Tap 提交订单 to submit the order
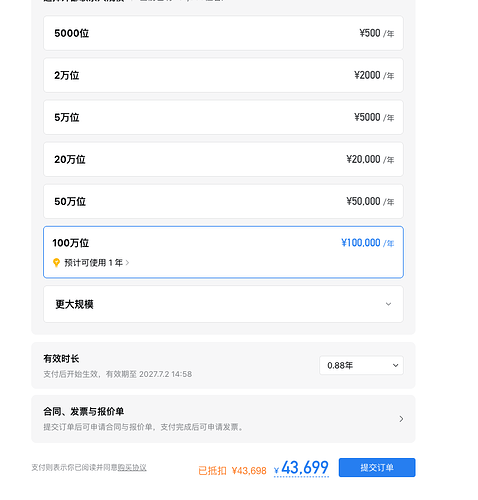This screenshot has height=500, width=478. pyautogui.click(x=377, y=467)
